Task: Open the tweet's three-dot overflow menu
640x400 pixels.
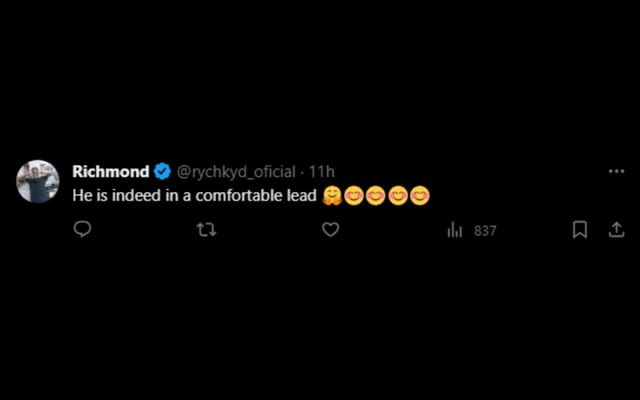Action: pos(616,171)
